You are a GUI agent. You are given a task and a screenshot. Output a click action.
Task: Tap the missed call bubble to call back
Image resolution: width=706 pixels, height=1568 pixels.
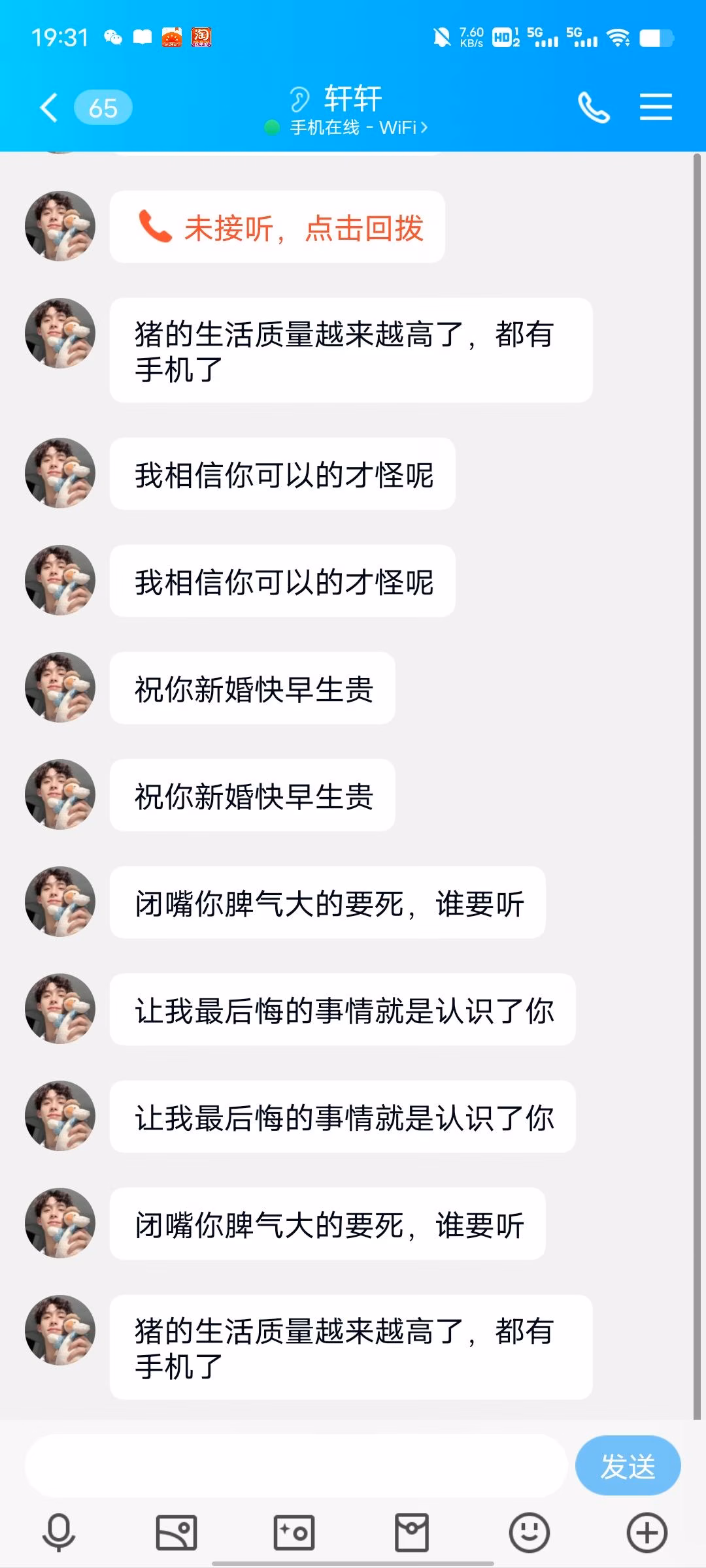click(x=278, y=227)
